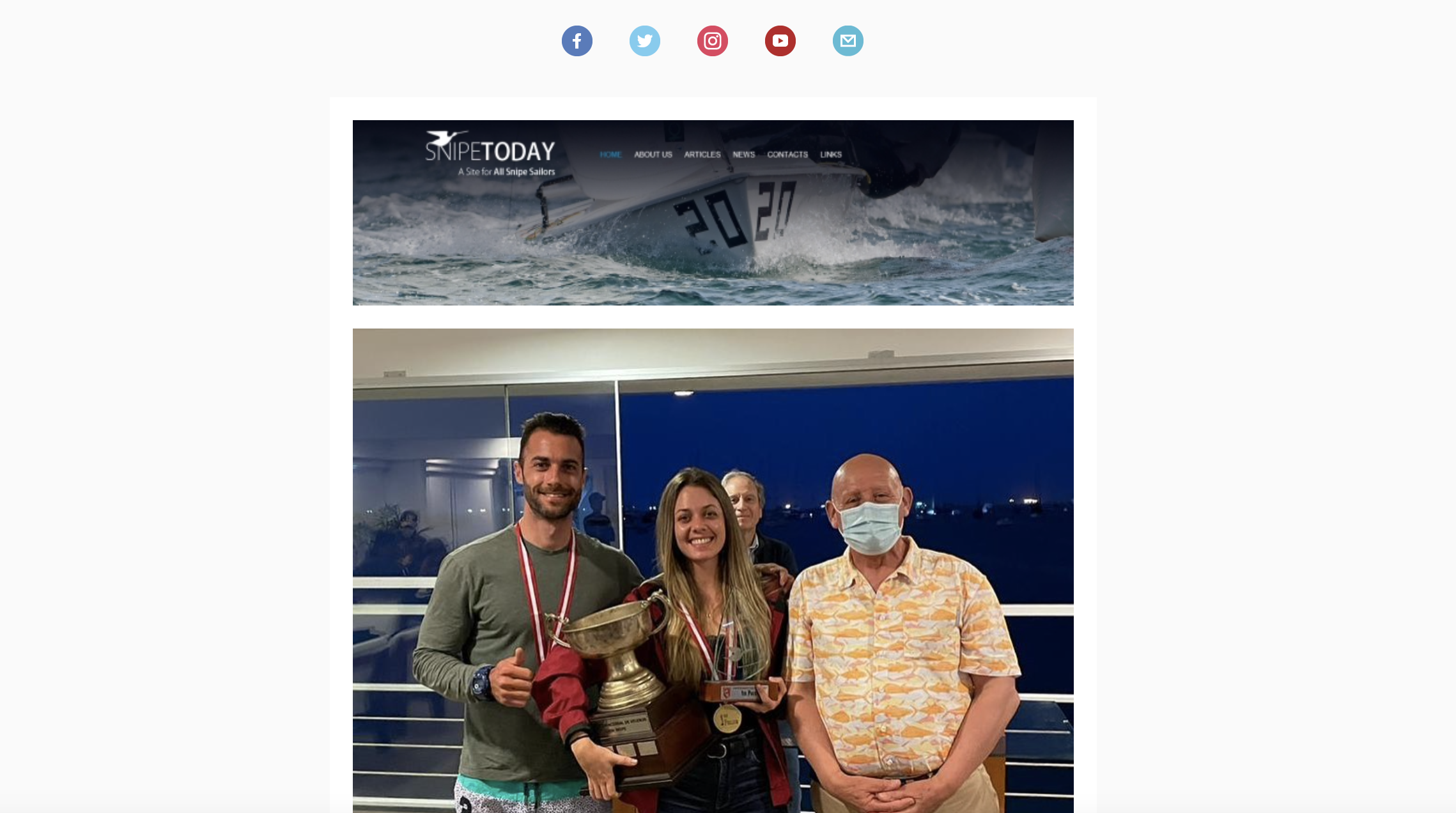Open the Instagram icon
This screenshot has height=813, width=1456.
pos(712,41)
